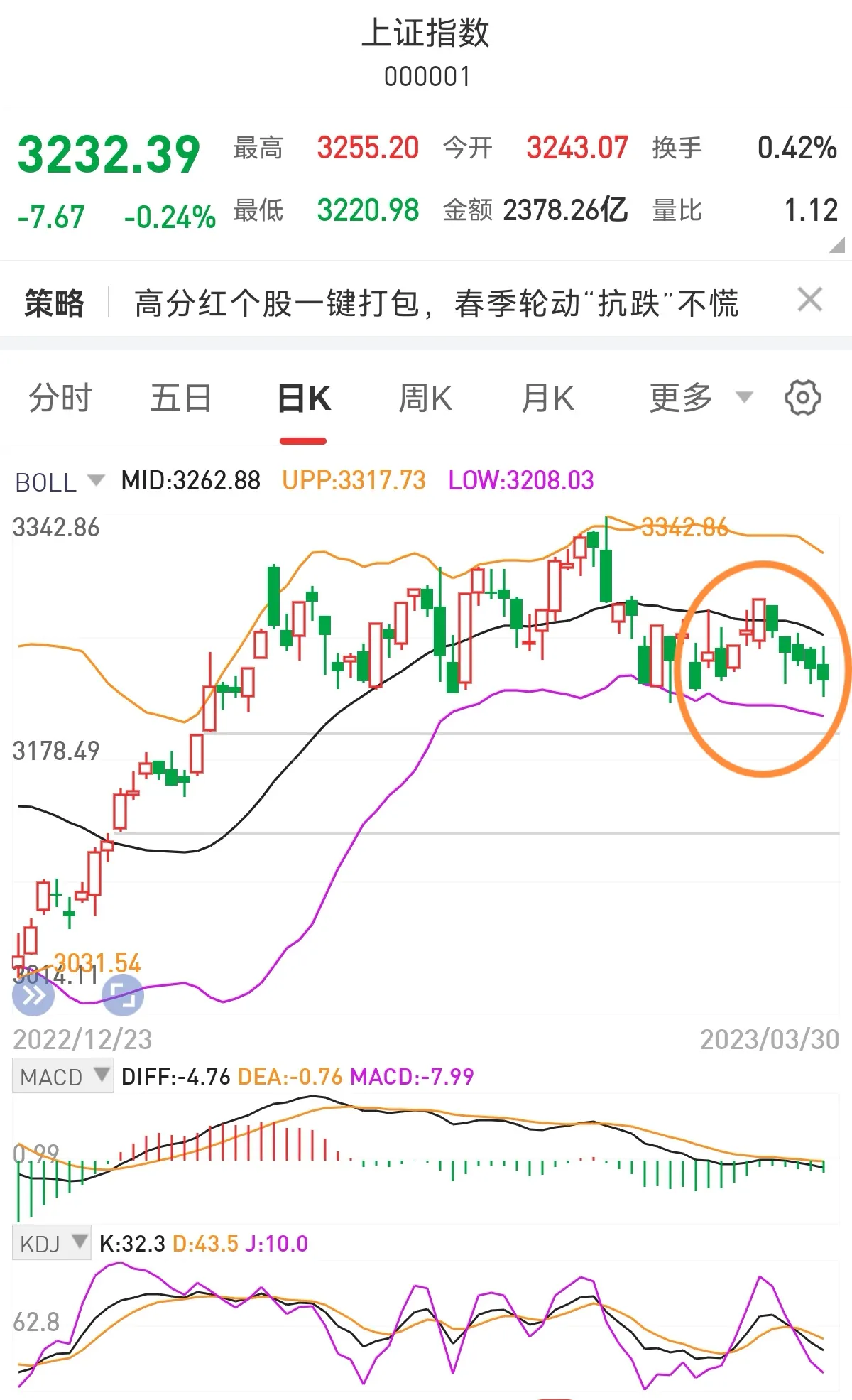Viewport: 852px width, 1400px height.
Task: Expand more quote details triangle
Action: [837, 246]
